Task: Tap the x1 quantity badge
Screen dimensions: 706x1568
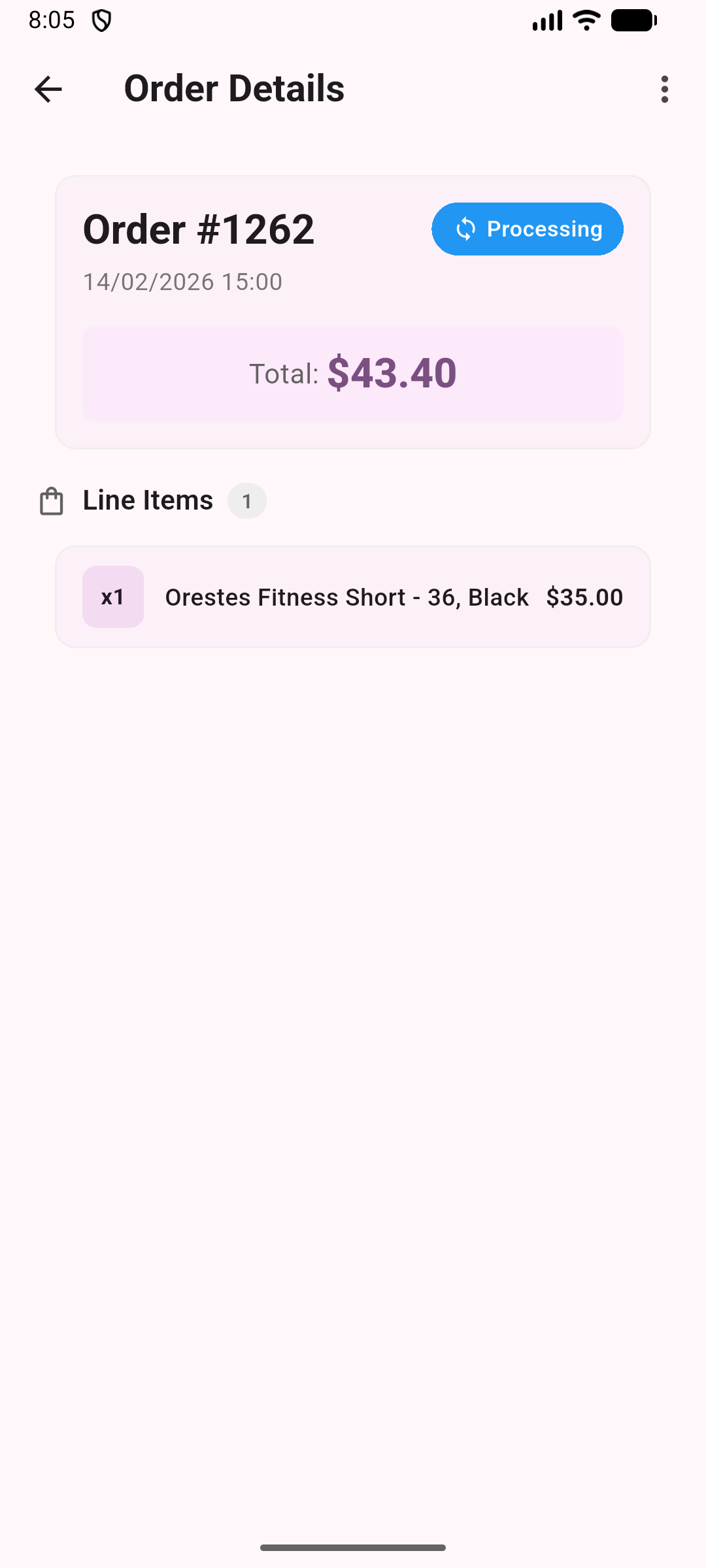Action: coord(112,596)
